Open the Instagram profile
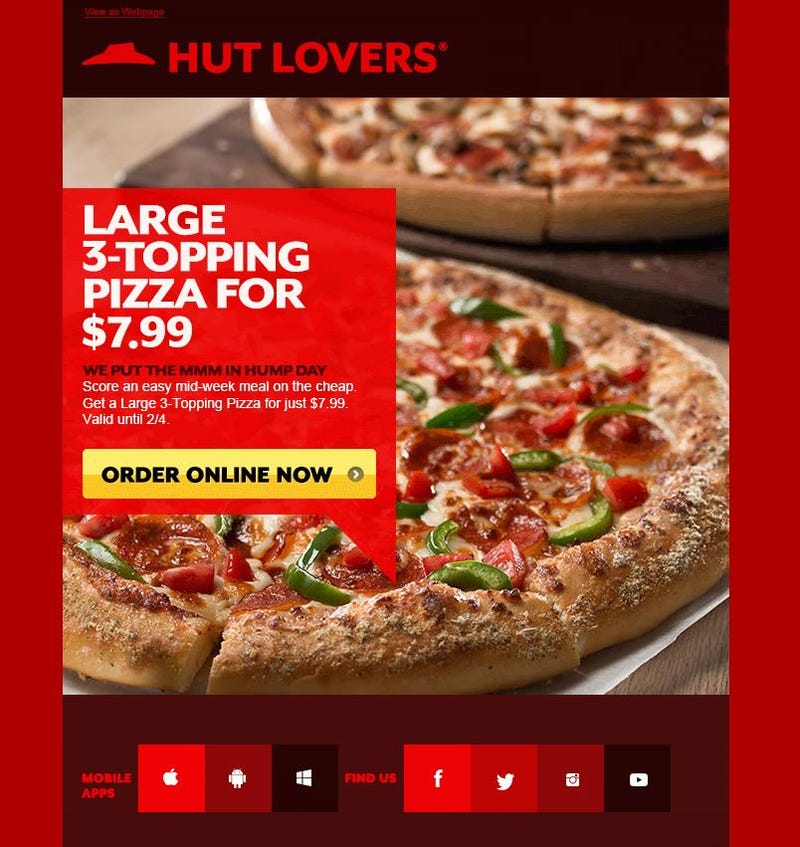 tap(571, 778)
